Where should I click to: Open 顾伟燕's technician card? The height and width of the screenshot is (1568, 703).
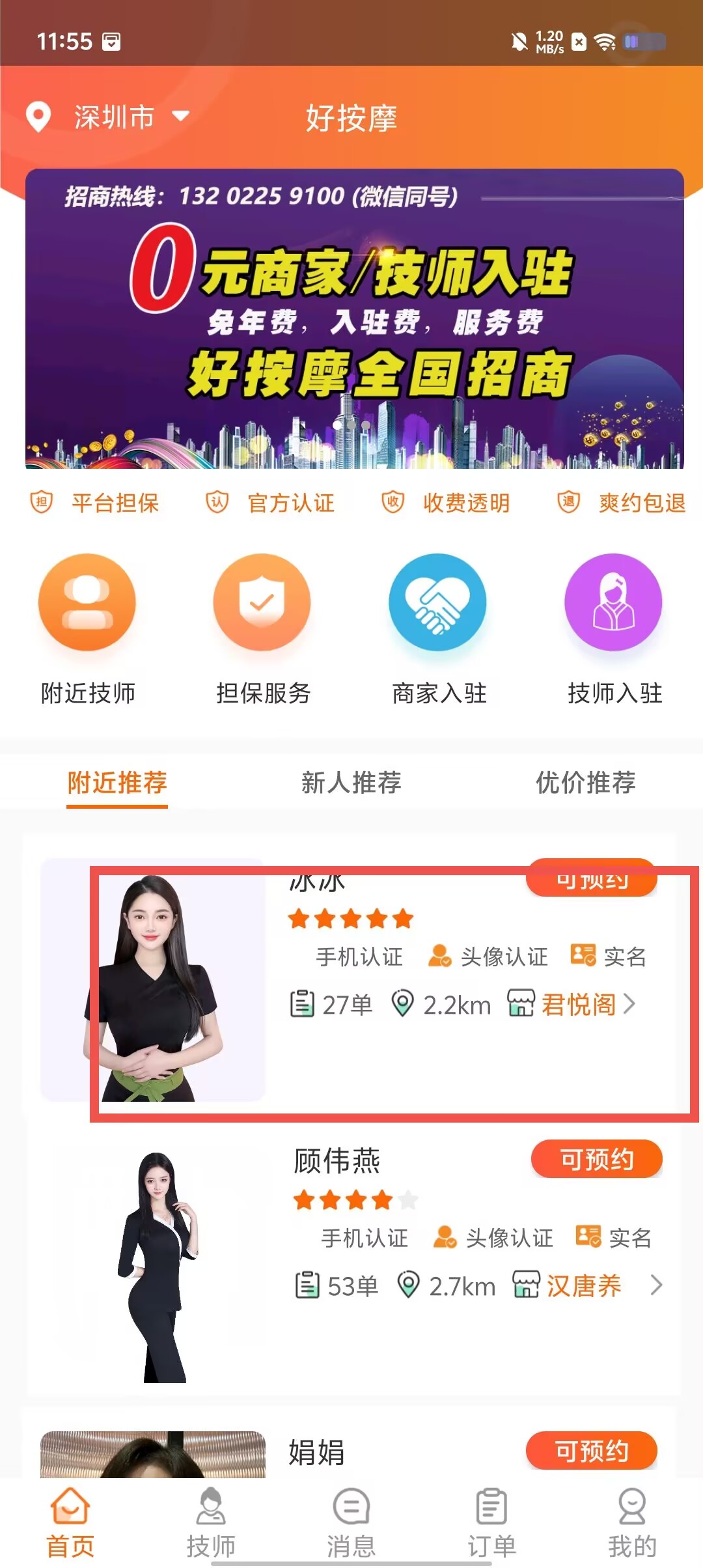click(354, 1260)
